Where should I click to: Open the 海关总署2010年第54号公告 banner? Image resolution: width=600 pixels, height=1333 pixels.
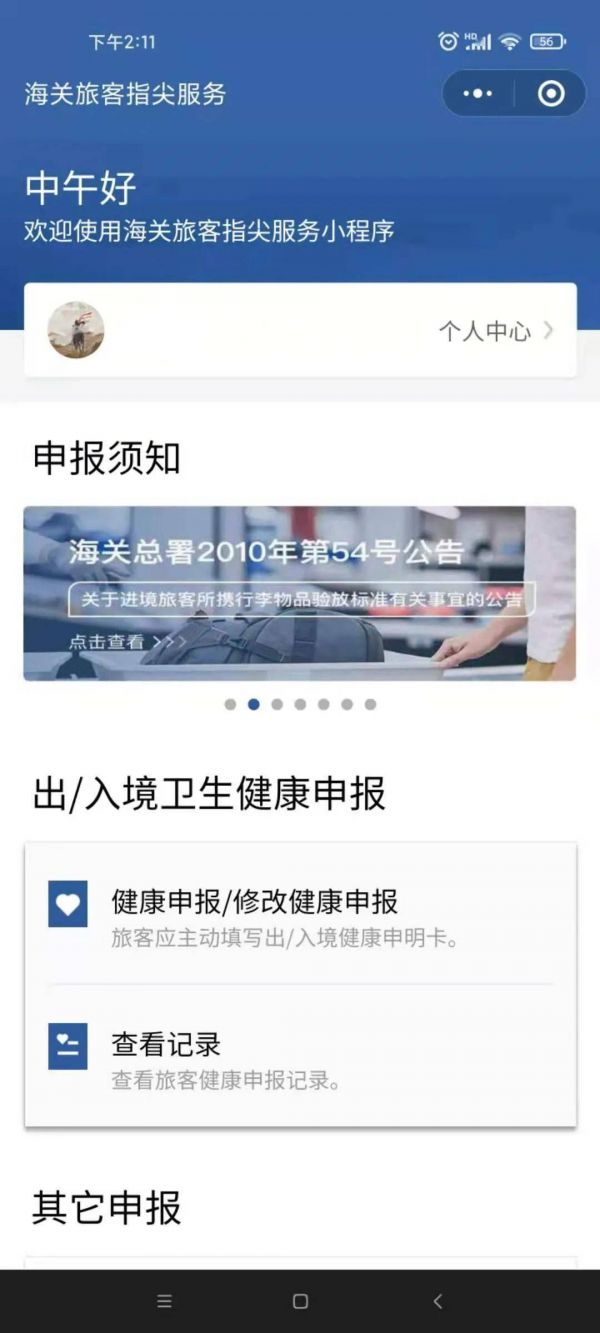pyautogui.click(x=300, y=594)
